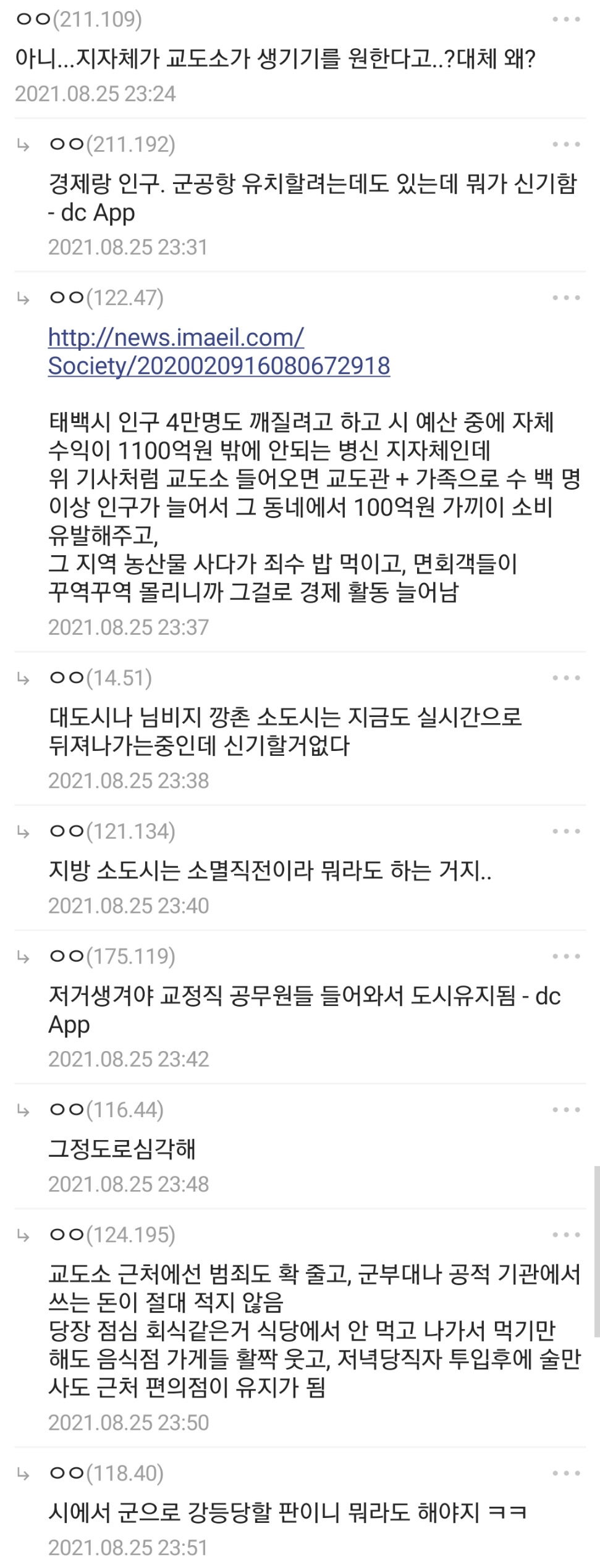Open more options for reply by ㅇㅇ(121.134)
Viewport: 600px width, 1568px height.
[566, 831]
